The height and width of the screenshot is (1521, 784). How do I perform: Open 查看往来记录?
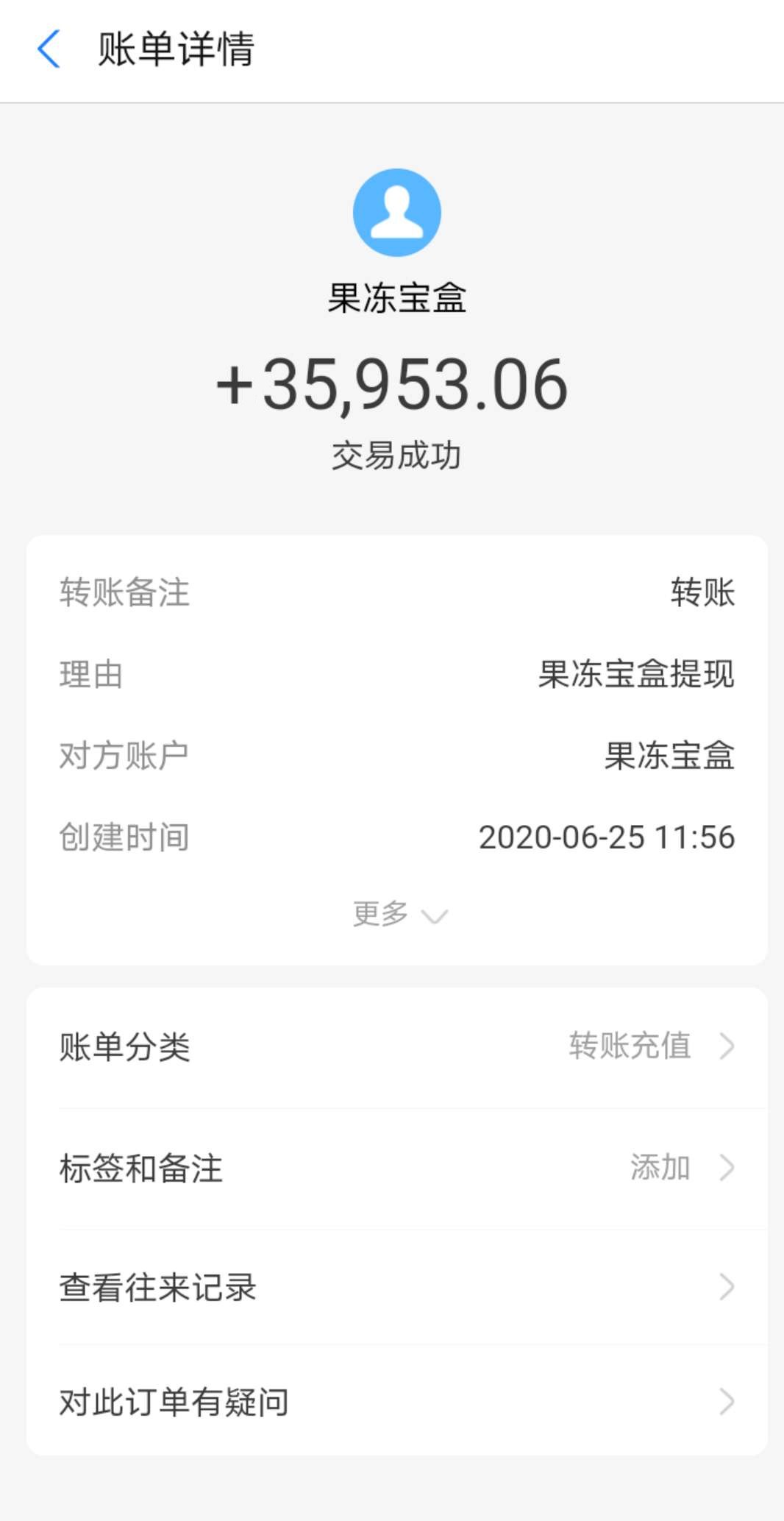pyautogui.click(x=397, y=1287)
